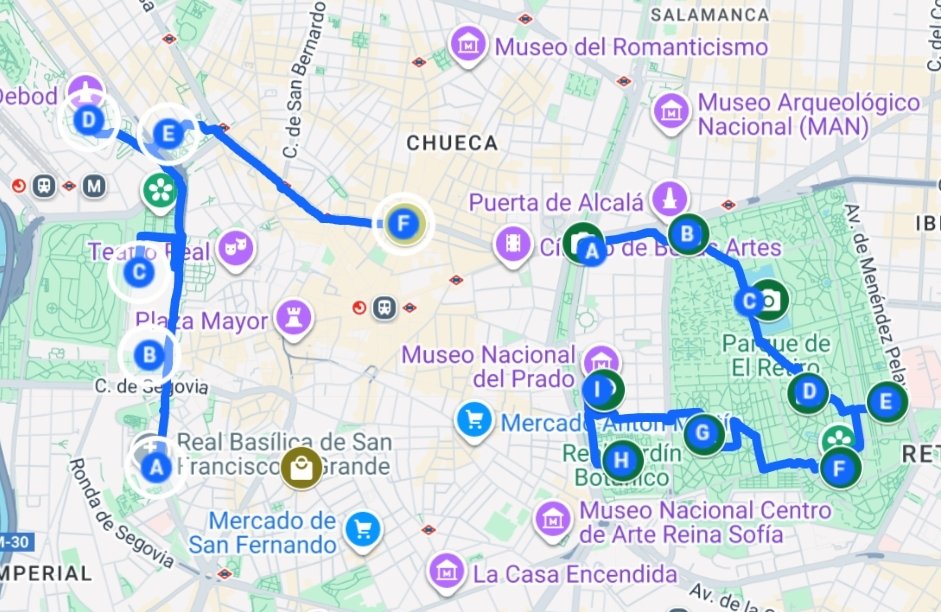This screenshot has height=612, width=941.
Task: Tap the Puerta de Alcalá monument pin
Action: click(667, 197)
